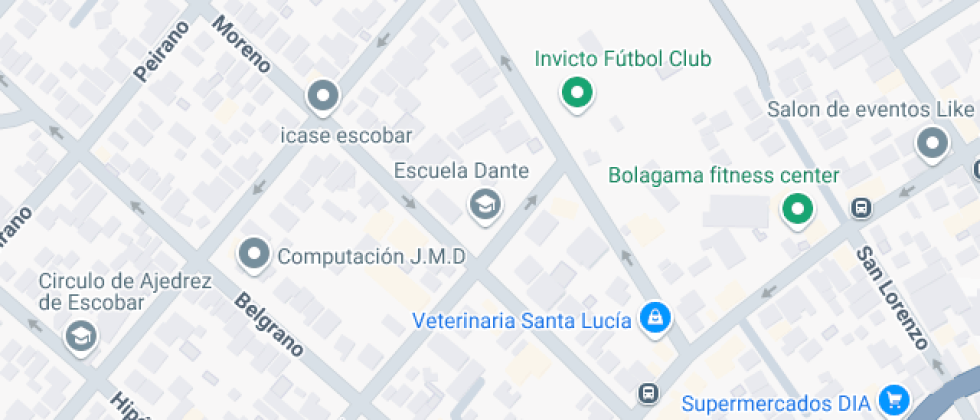
Task: Open the Invicto Fútbol Club map pin
Action: click(x=576, y=95)
